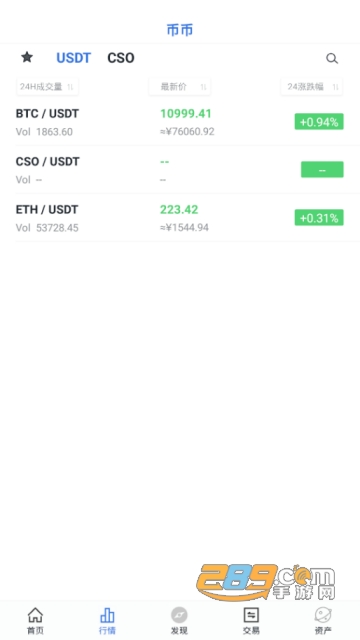Open the 资产 assets tab
360x640 pixels.
(323, 620)
